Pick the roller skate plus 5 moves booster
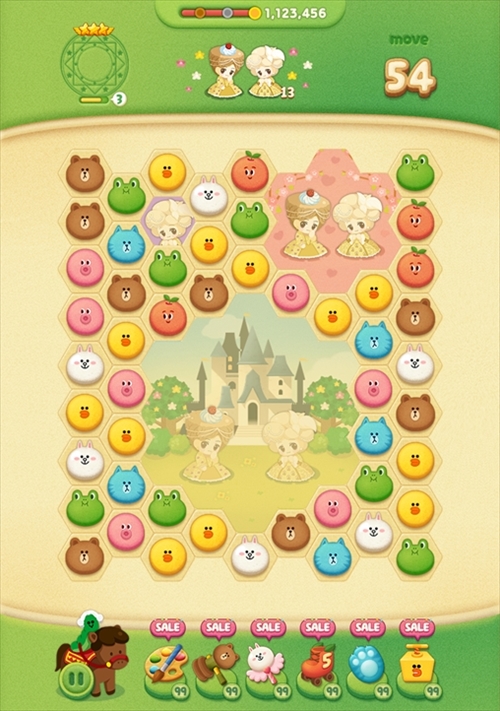 [317, 664]
